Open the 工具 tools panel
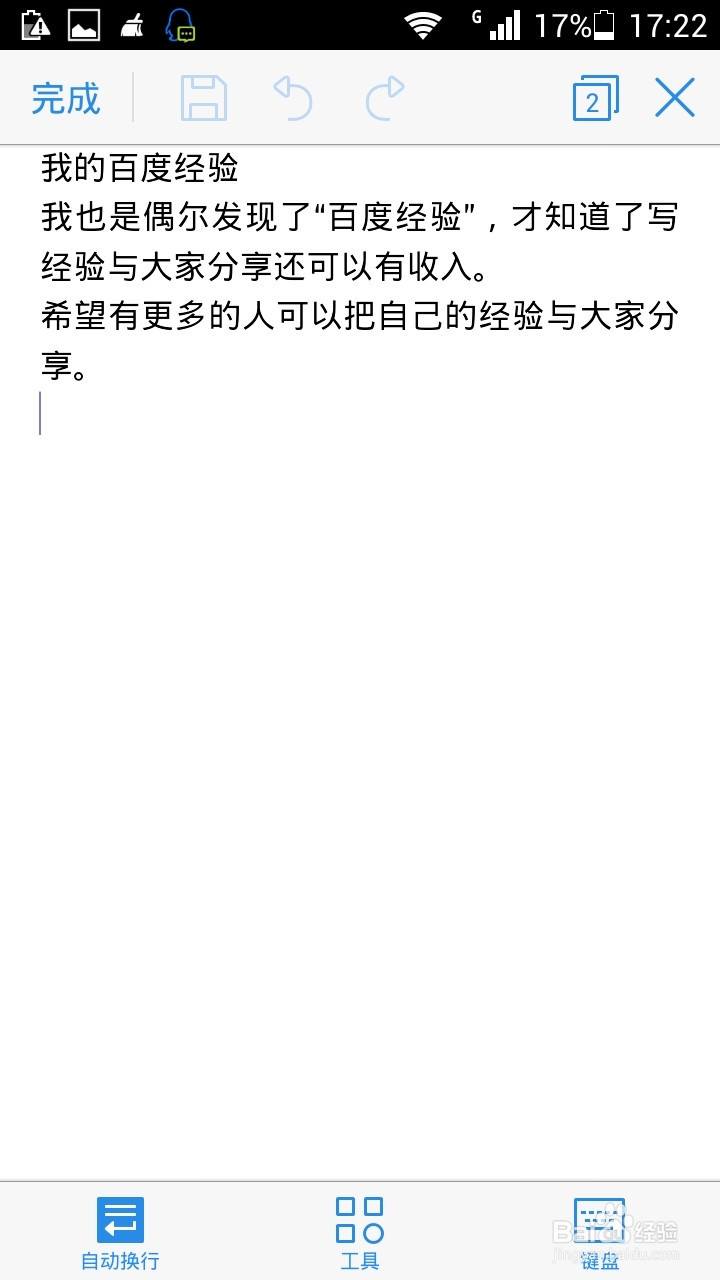Viewport: 720px width, 1280px height. click(360, 1227)
